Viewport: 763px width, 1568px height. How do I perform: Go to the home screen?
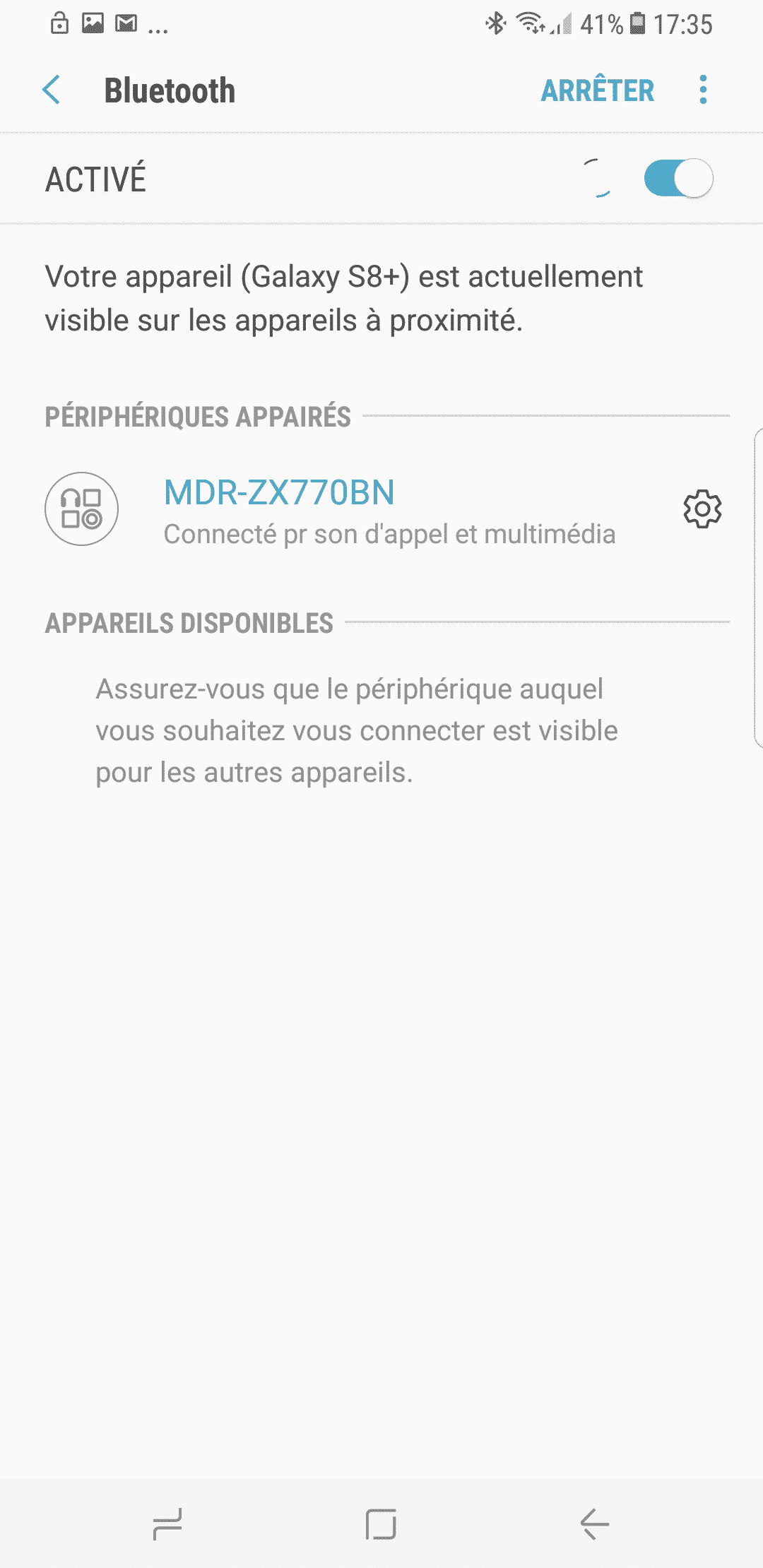[x=381, y=1524]
